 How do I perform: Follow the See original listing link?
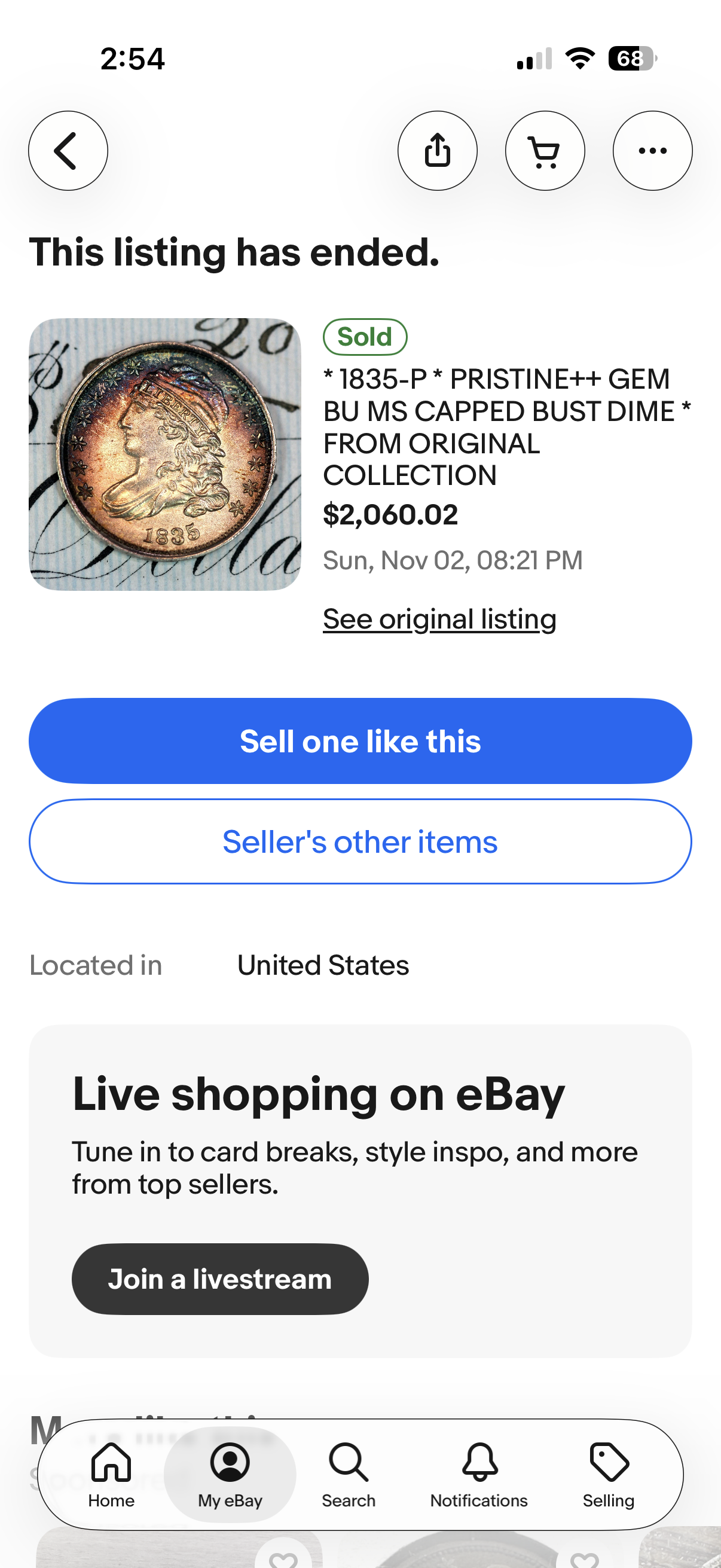439,619
